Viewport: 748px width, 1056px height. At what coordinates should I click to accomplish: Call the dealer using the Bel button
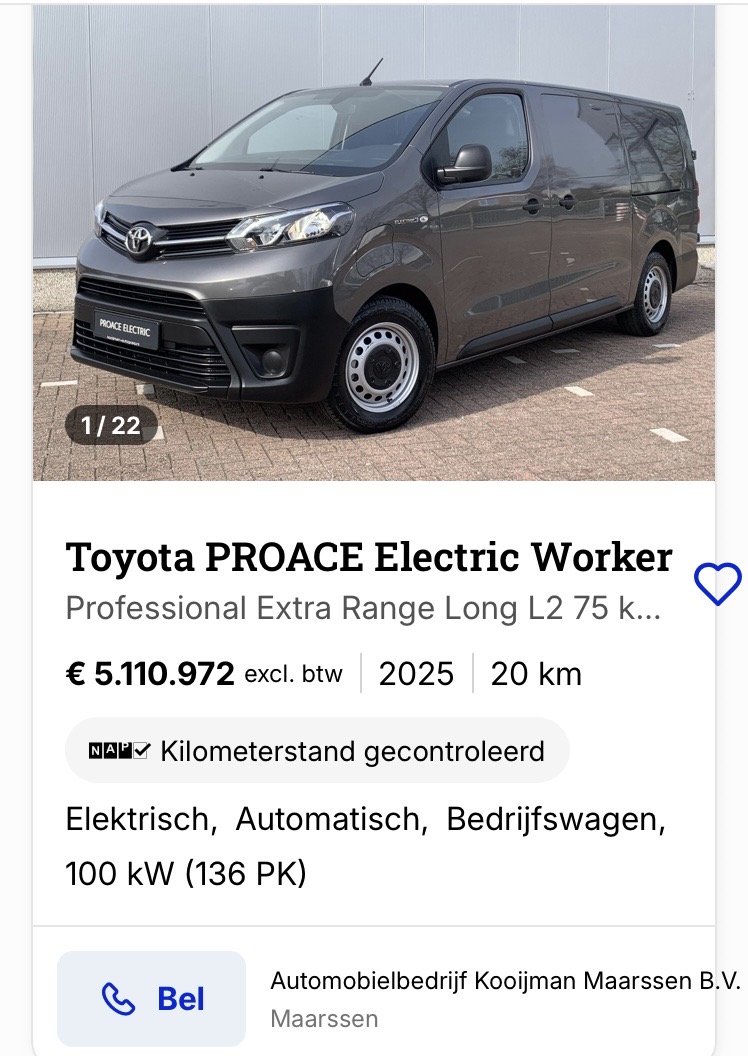click(152, 998)
